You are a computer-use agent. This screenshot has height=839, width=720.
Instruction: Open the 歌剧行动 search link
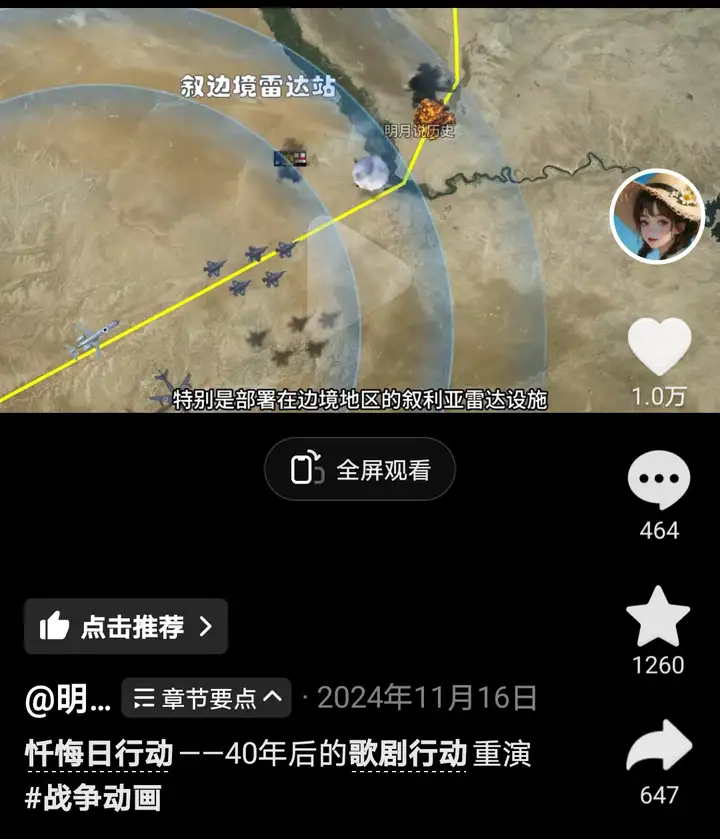408,754
